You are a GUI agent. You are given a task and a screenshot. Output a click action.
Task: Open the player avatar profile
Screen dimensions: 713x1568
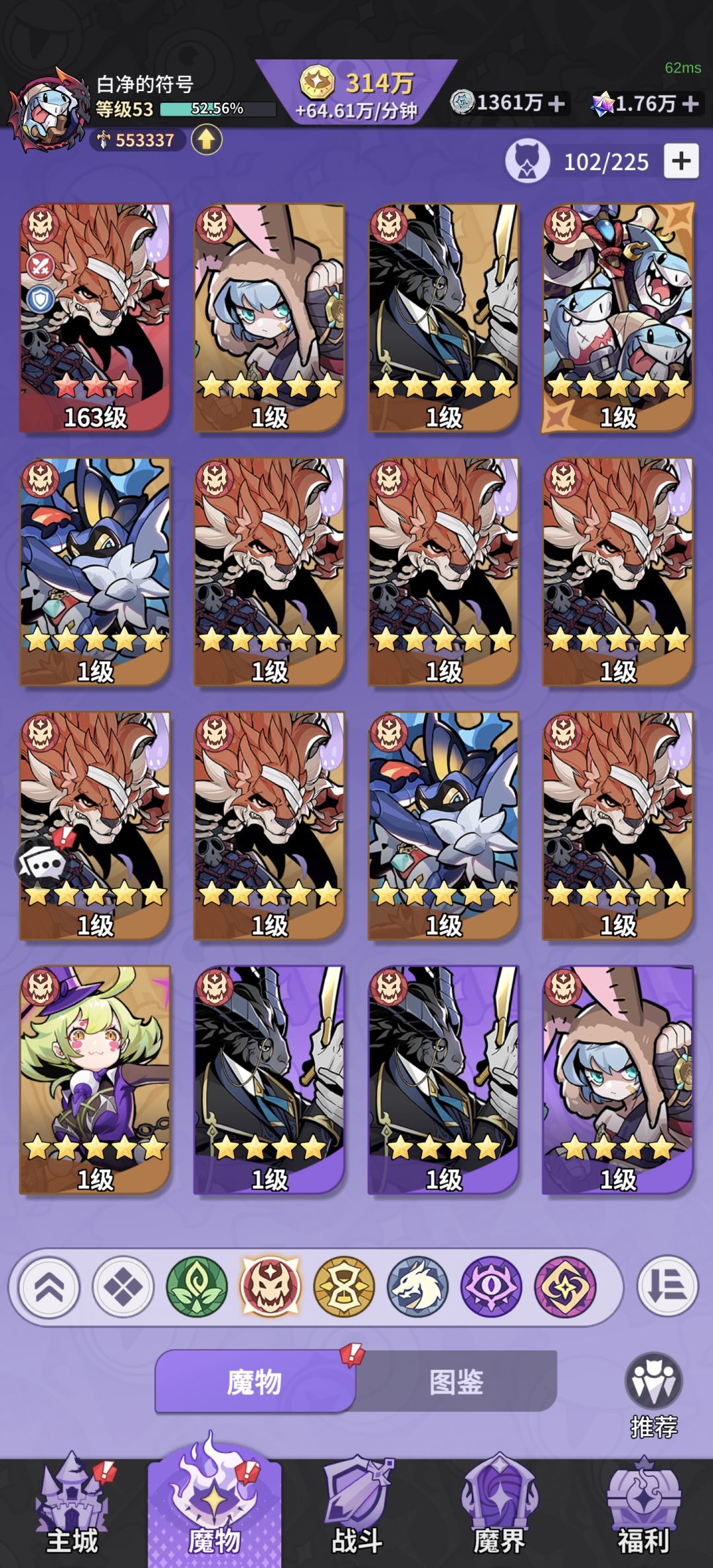[x=48, y=109]
